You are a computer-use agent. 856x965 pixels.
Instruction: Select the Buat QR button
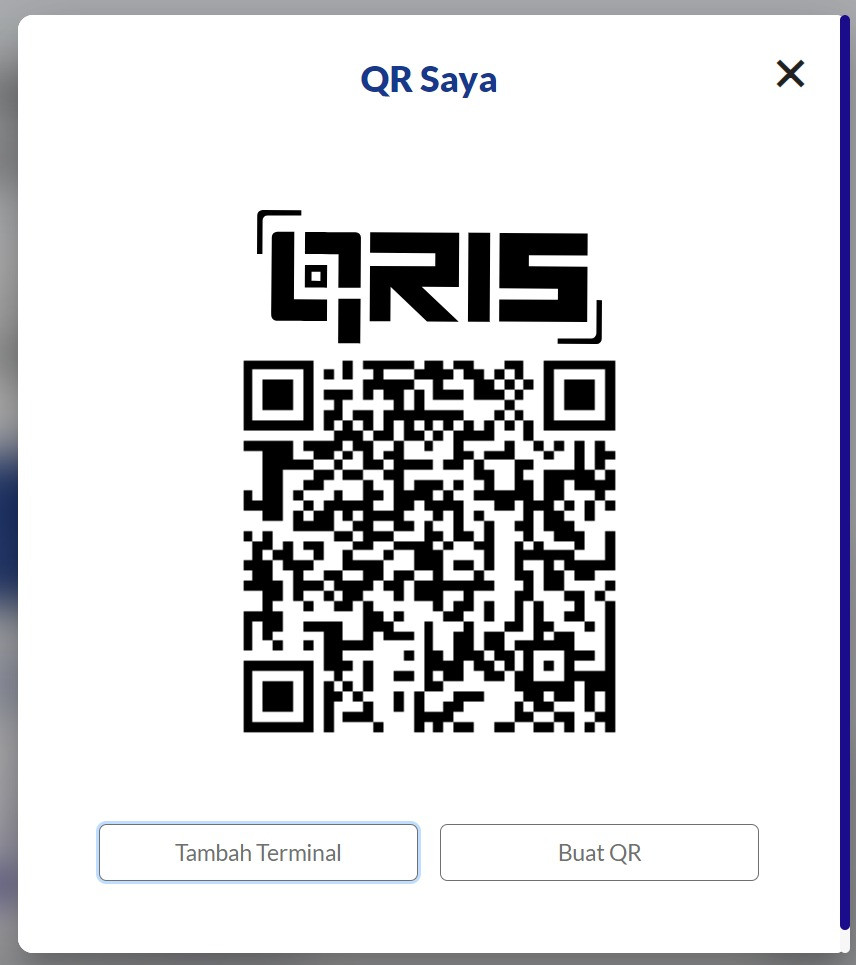point(599,852)
